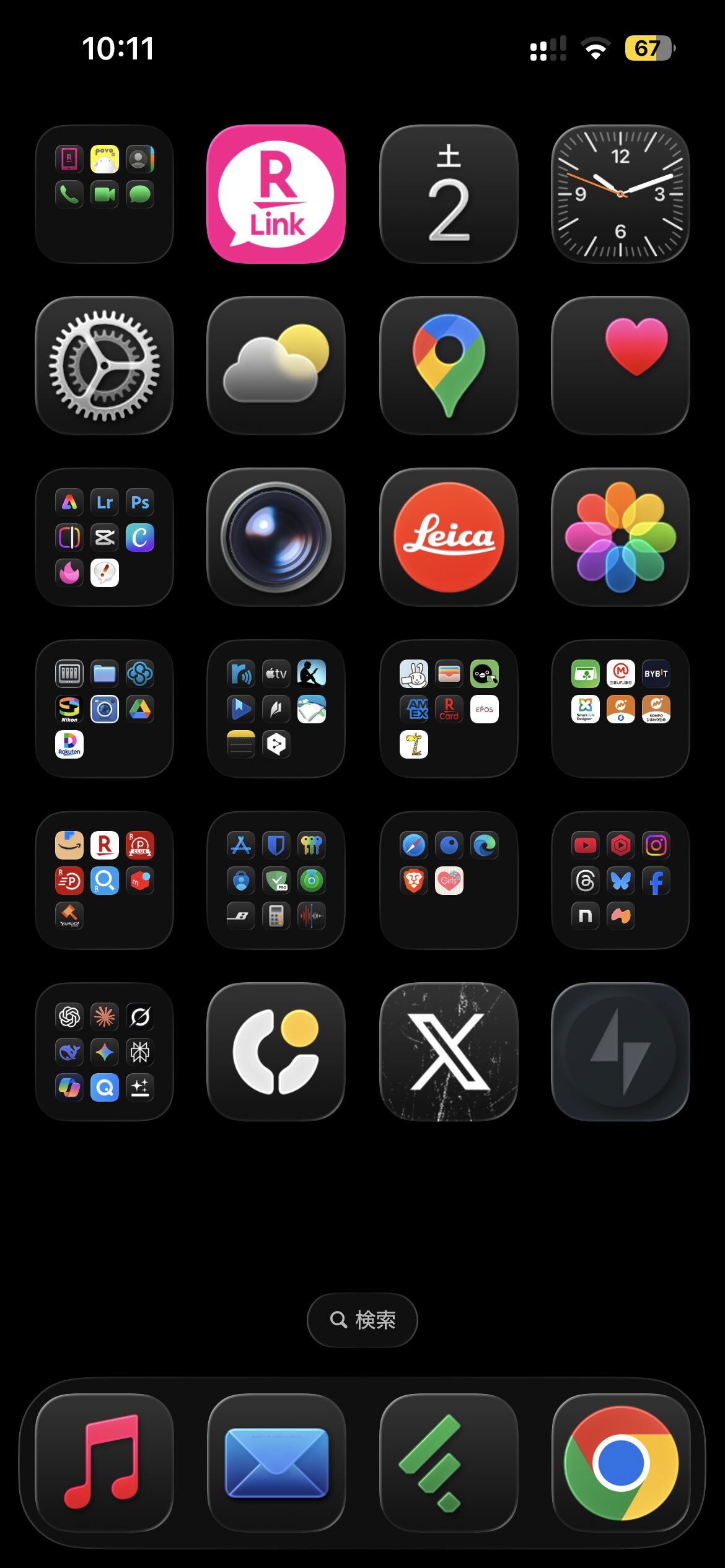Launch the Camera app
Viewport: 725px width, 1568px height.
pos(276,537)
